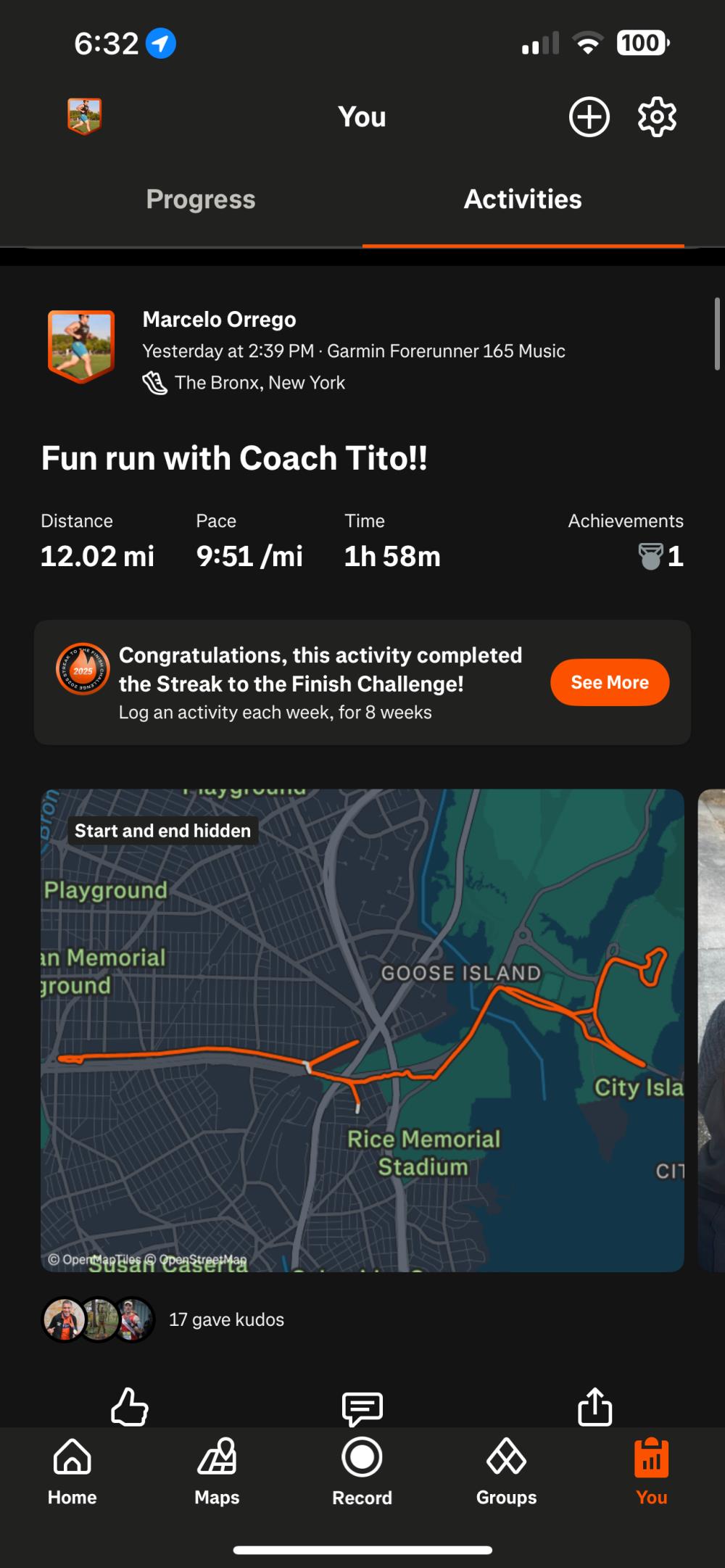Open the profile picture in the header
Screen dimensions: 725x1568
pyautogui.click(x=84, y=117)
